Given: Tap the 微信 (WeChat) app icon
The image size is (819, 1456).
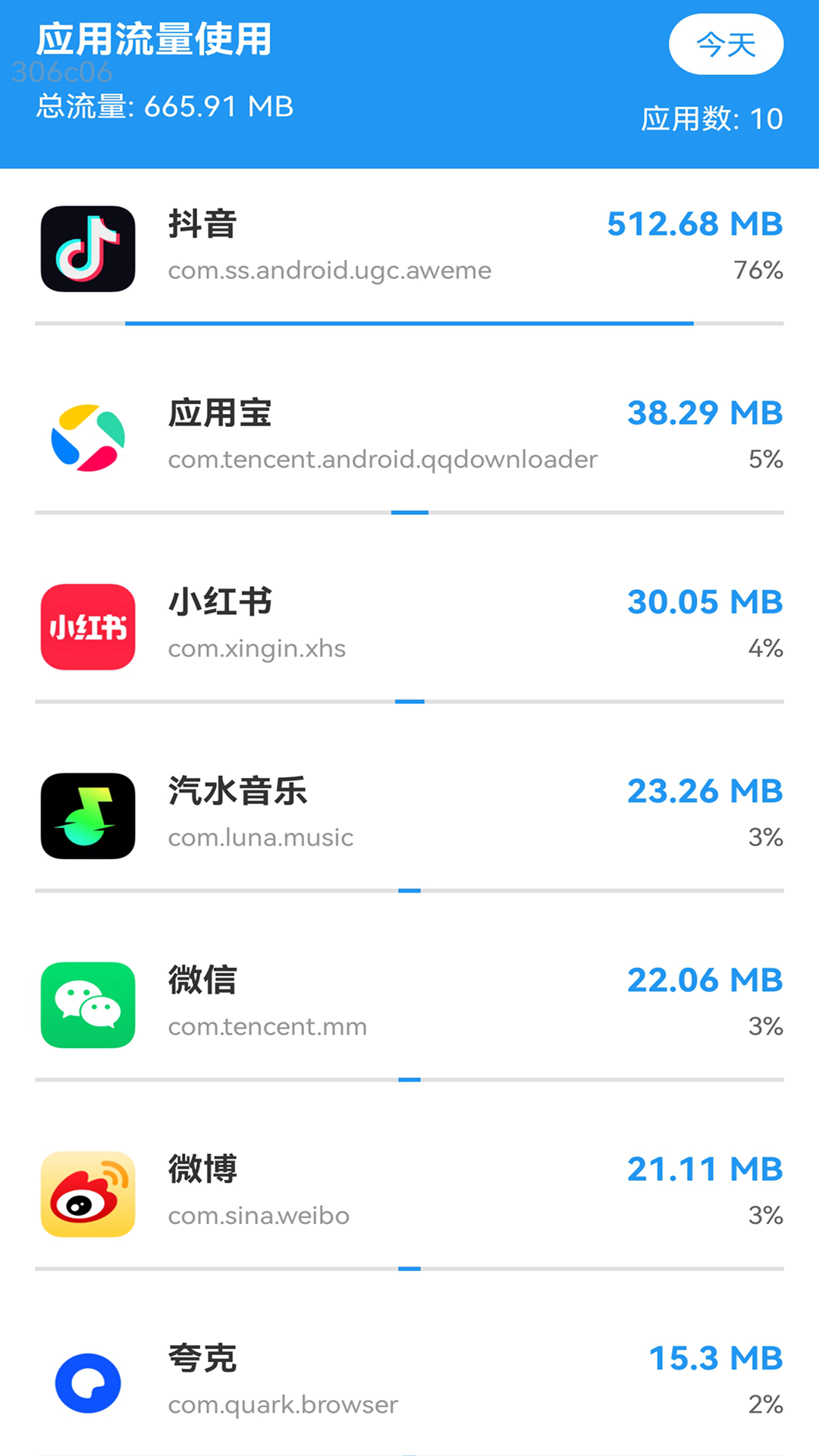Looking at the screenshot, I should (x=87, y=1006).
